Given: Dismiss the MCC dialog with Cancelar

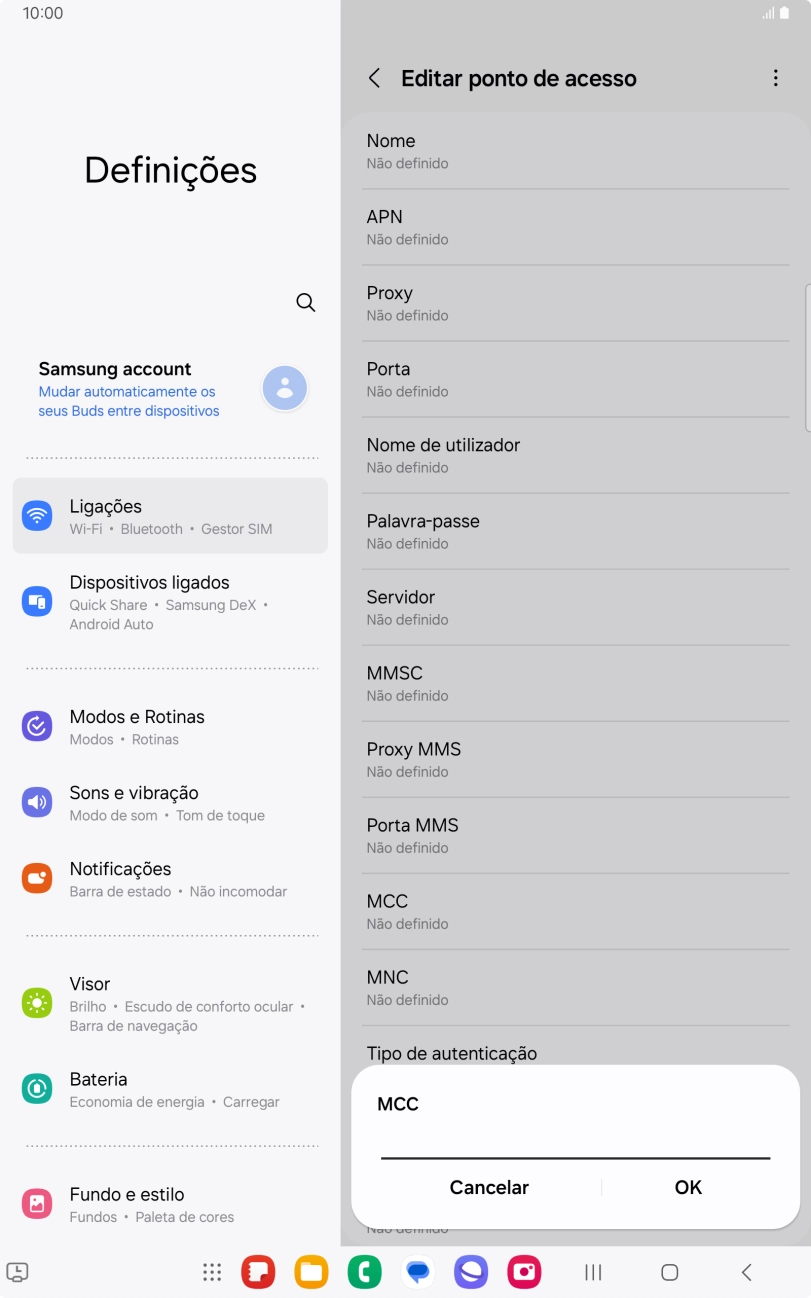Looking at the screenshot, I should 489,1187.
